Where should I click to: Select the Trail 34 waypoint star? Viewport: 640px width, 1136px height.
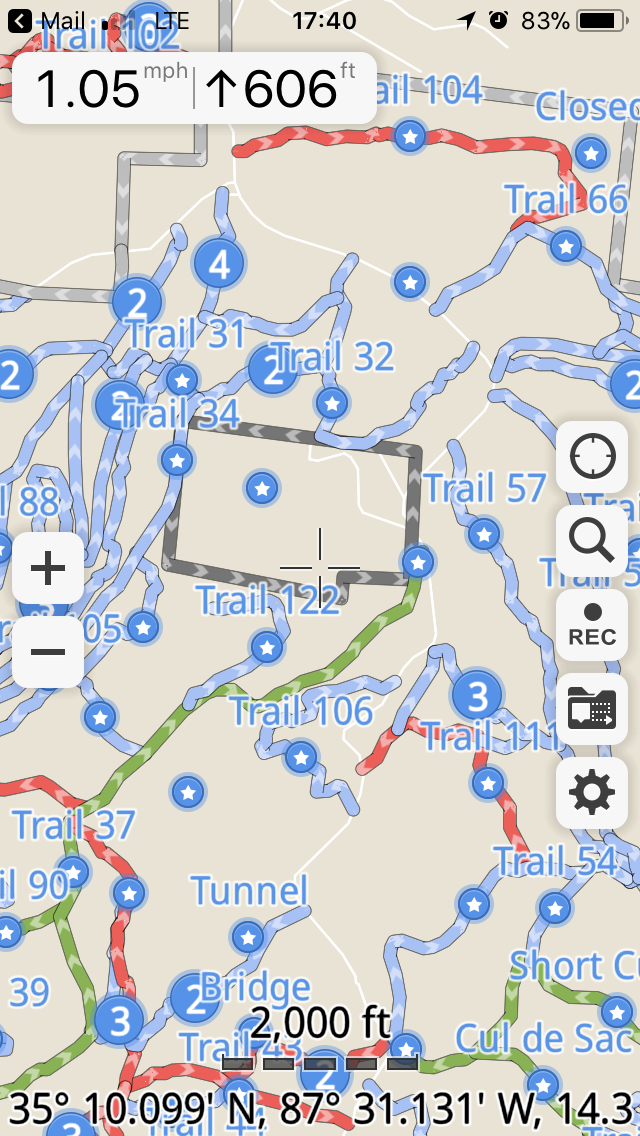tap(177, 460)
